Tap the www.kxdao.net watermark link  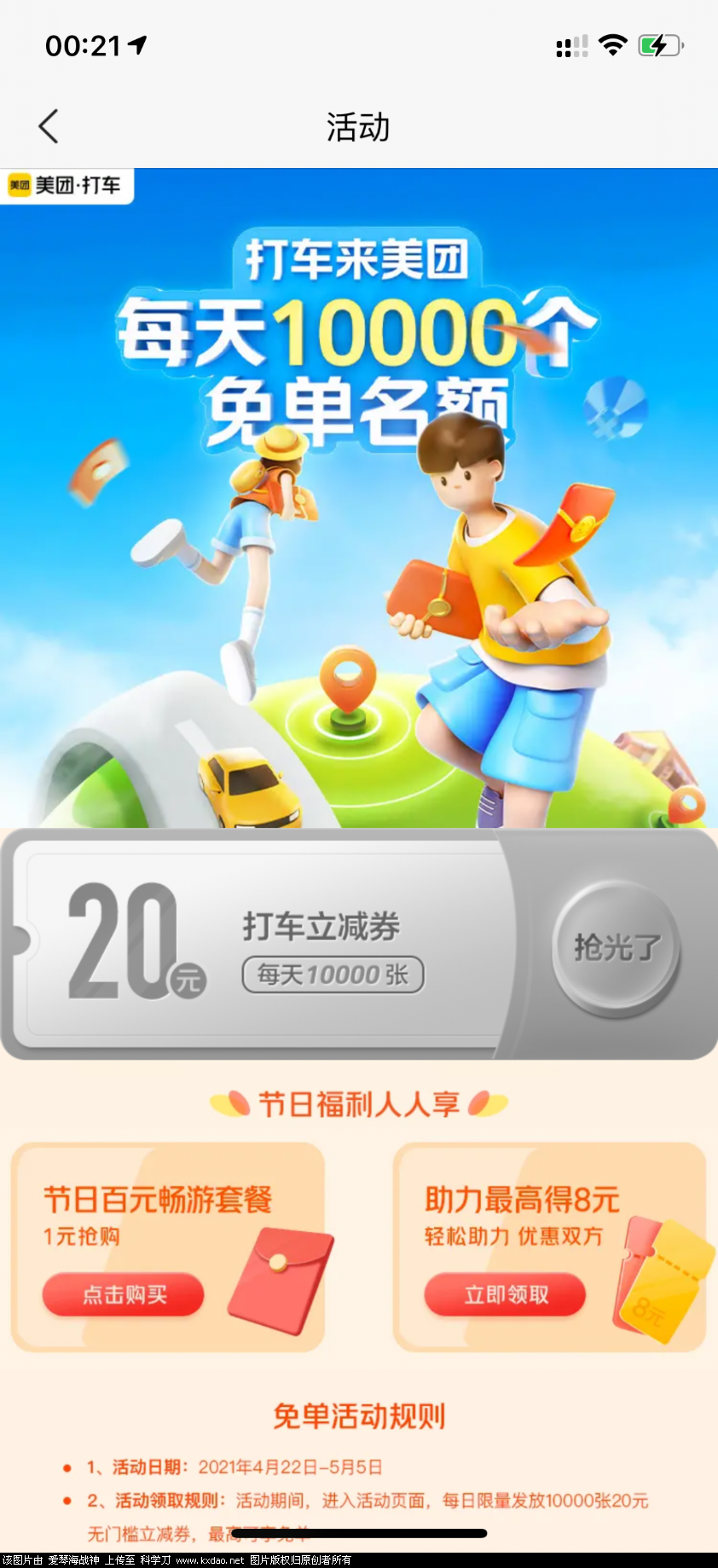210,1557
